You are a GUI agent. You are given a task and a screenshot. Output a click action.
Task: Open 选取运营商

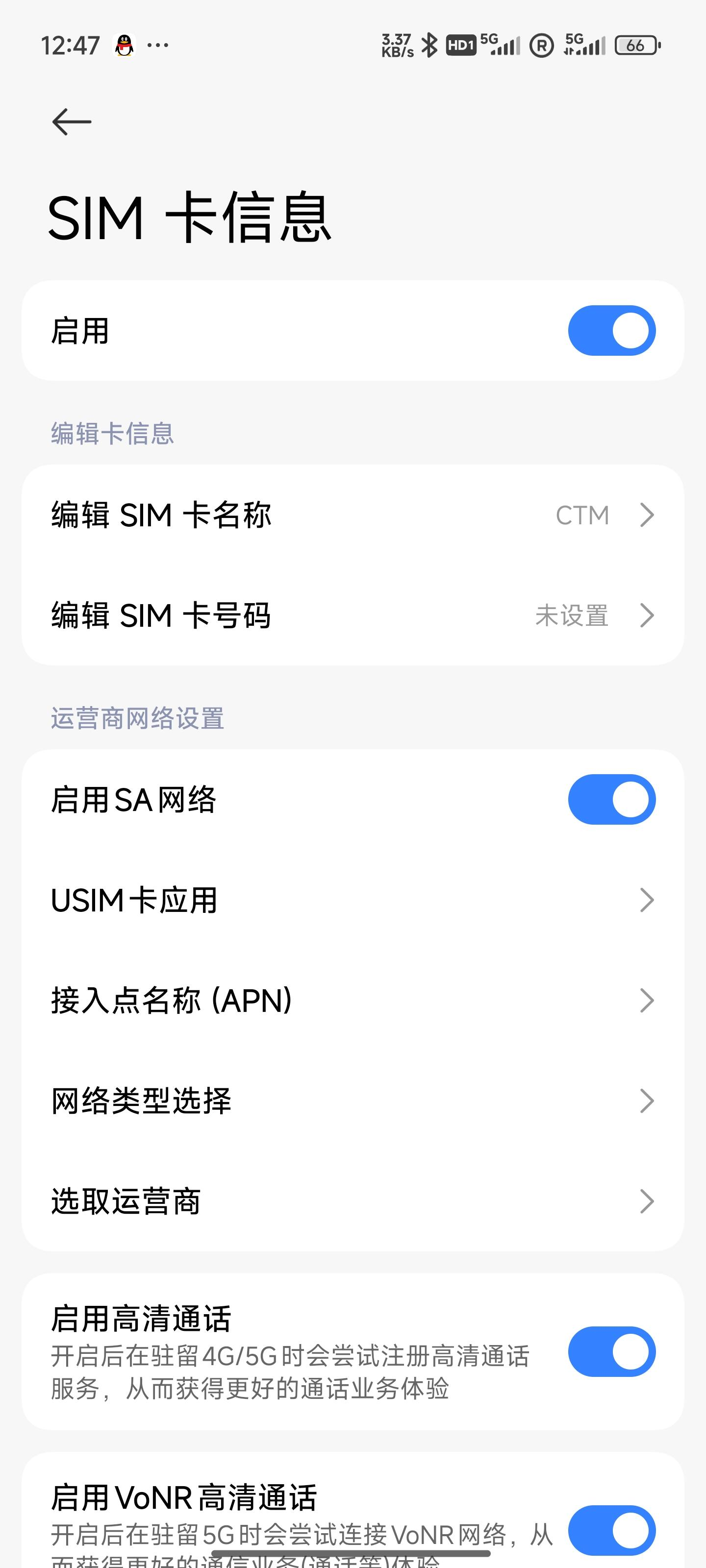pyautogui.click(x=353, y=1201)
